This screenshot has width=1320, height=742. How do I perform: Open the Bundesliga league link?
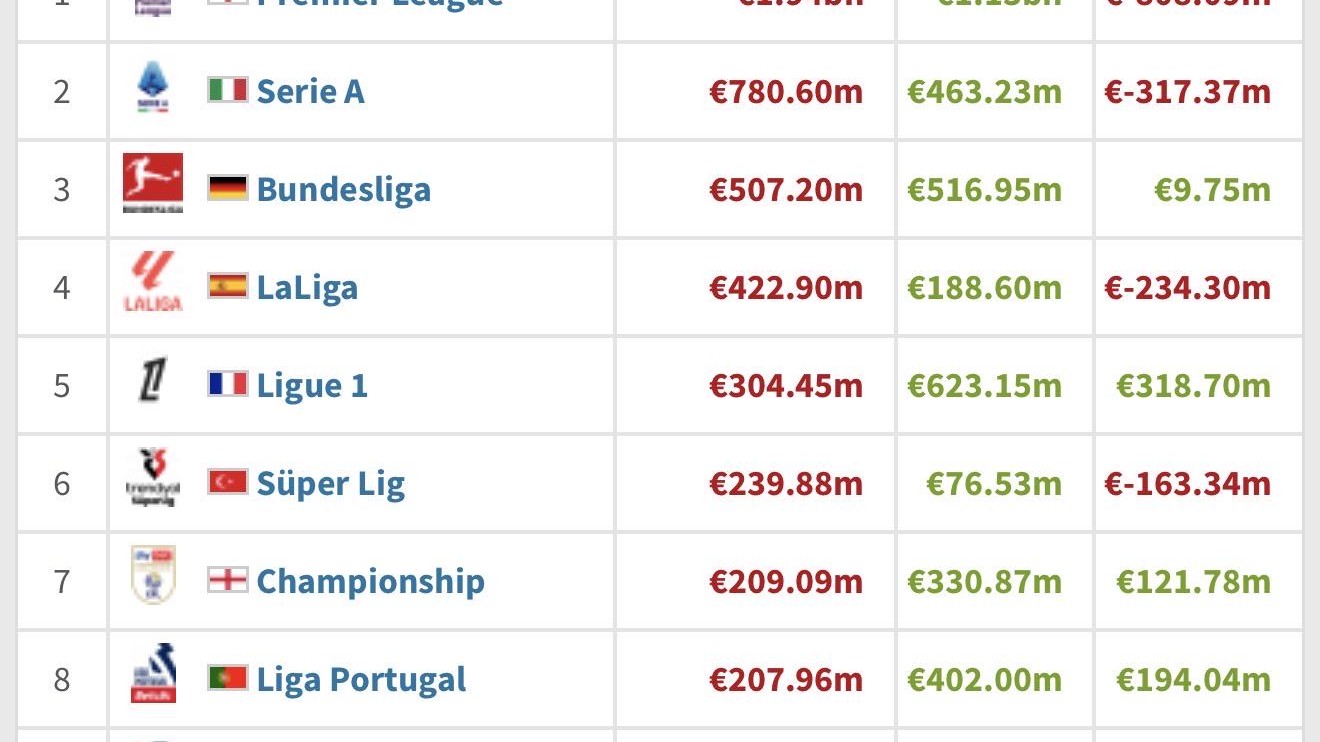tap(344, 190)
